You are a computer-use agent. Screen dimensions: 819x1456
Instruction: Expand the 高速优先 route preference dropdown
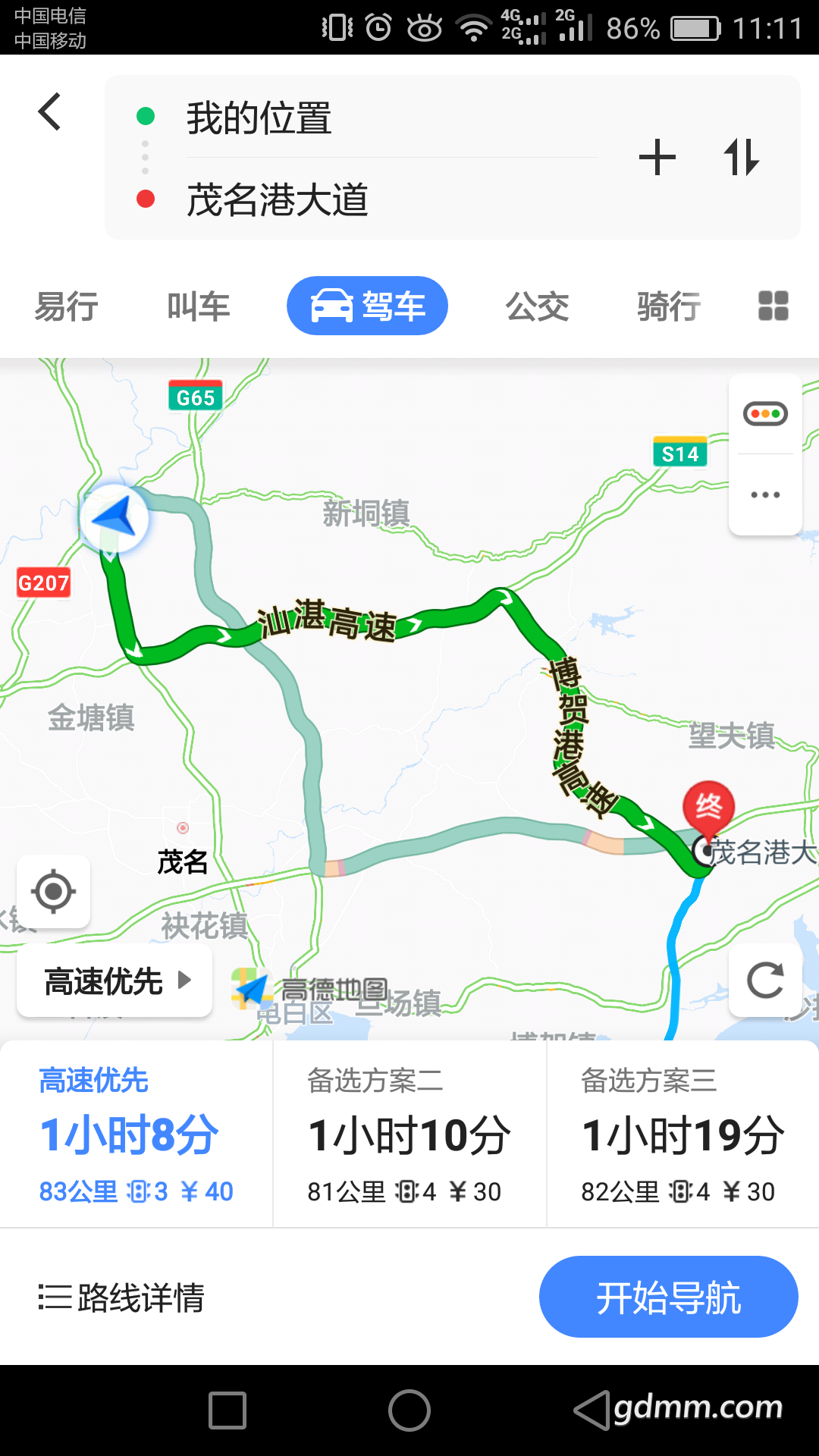click(113, 981)
